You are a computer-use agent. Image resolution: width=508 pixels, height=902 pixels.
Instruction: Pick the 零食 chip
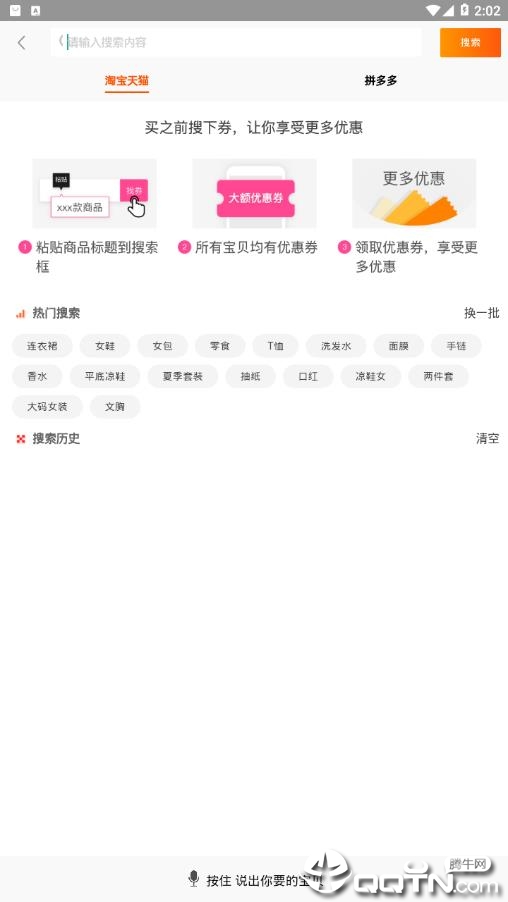click(x=220, y=346)
